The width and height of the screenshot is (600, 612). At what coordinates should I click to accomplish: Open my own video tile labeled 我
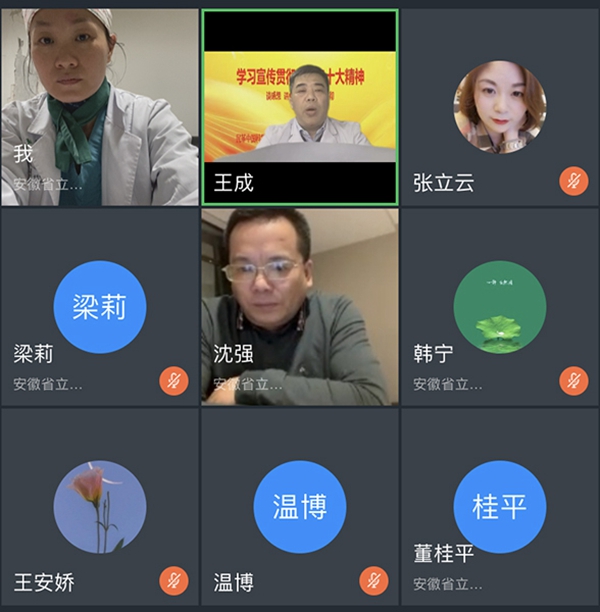tap(100, 107)
